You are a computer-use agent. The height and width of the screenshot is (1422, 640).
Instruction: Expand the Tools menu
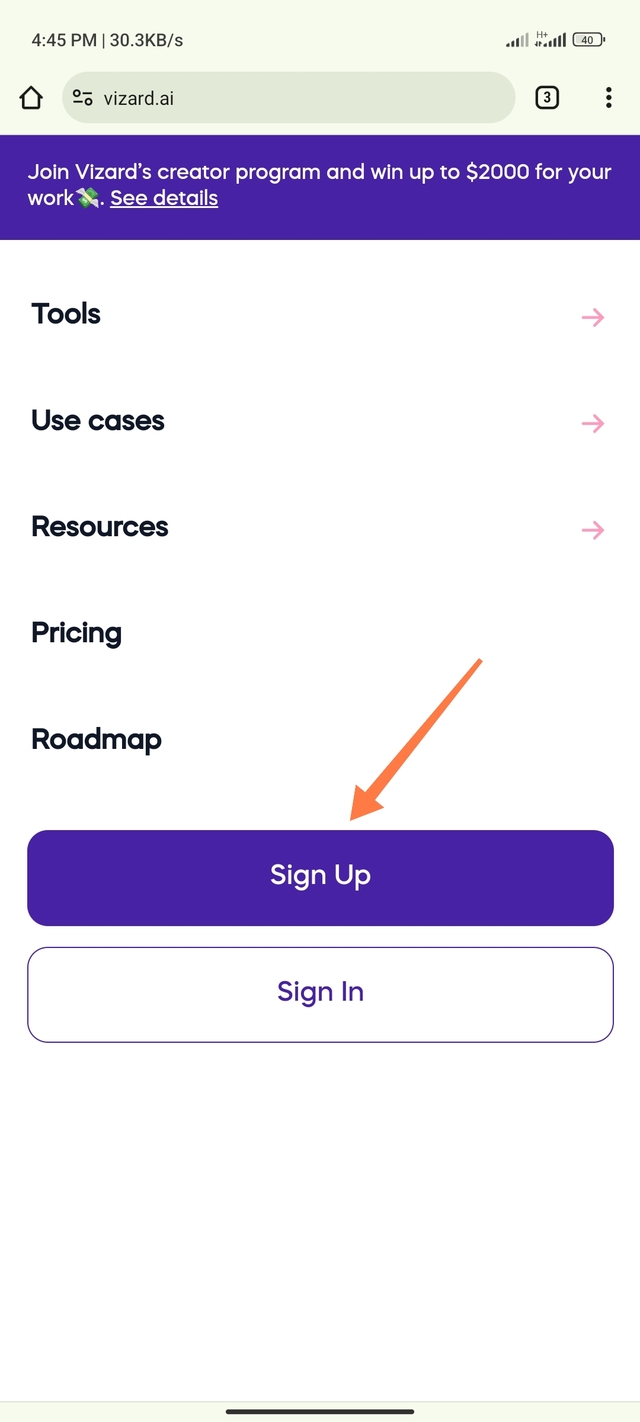(x=318, y=315)
